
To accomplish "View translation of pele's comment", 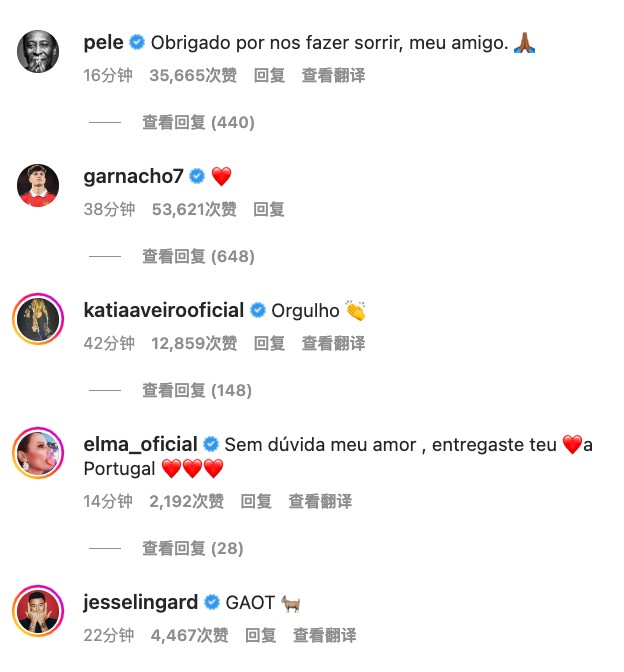I will tap(333, 75).
